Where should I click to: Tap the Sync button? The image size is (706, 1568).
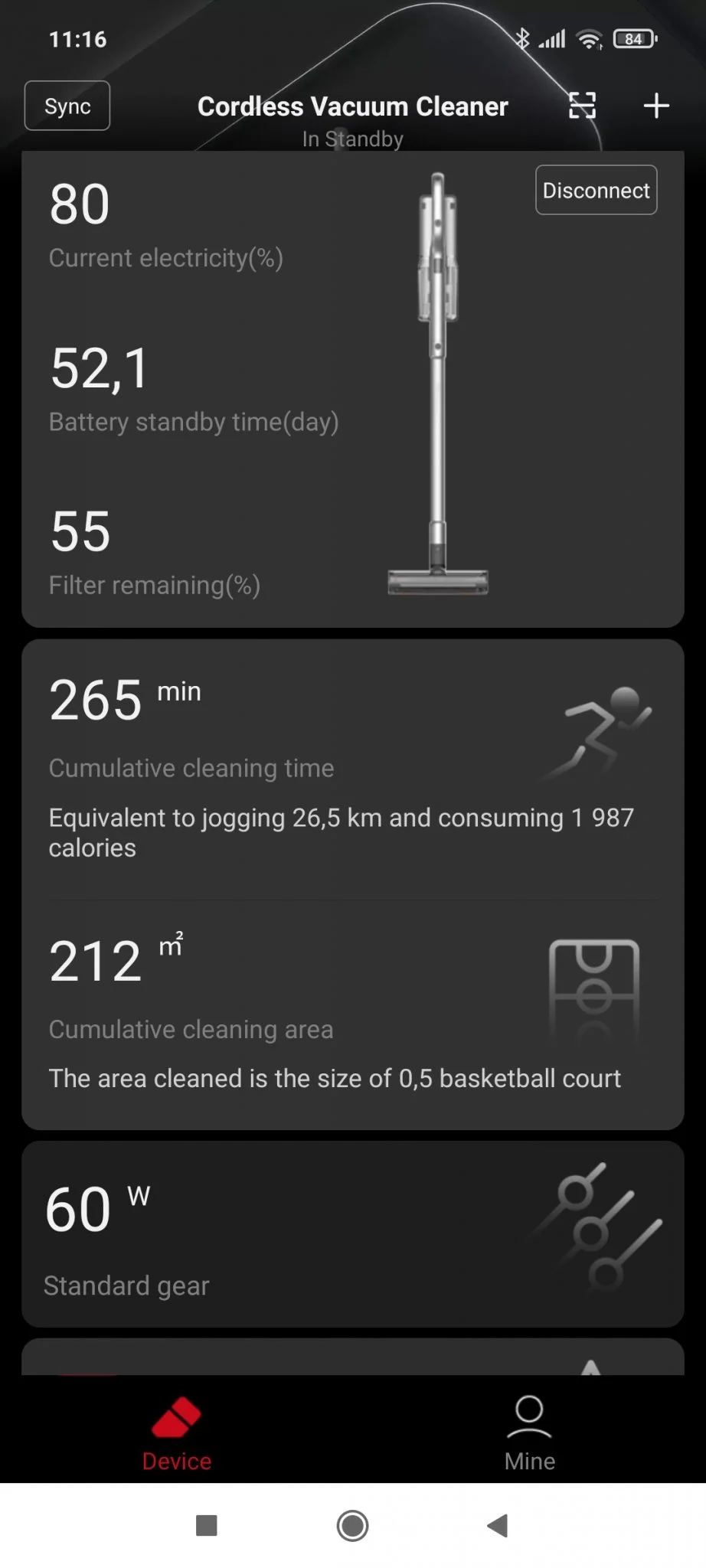[67, 106]
